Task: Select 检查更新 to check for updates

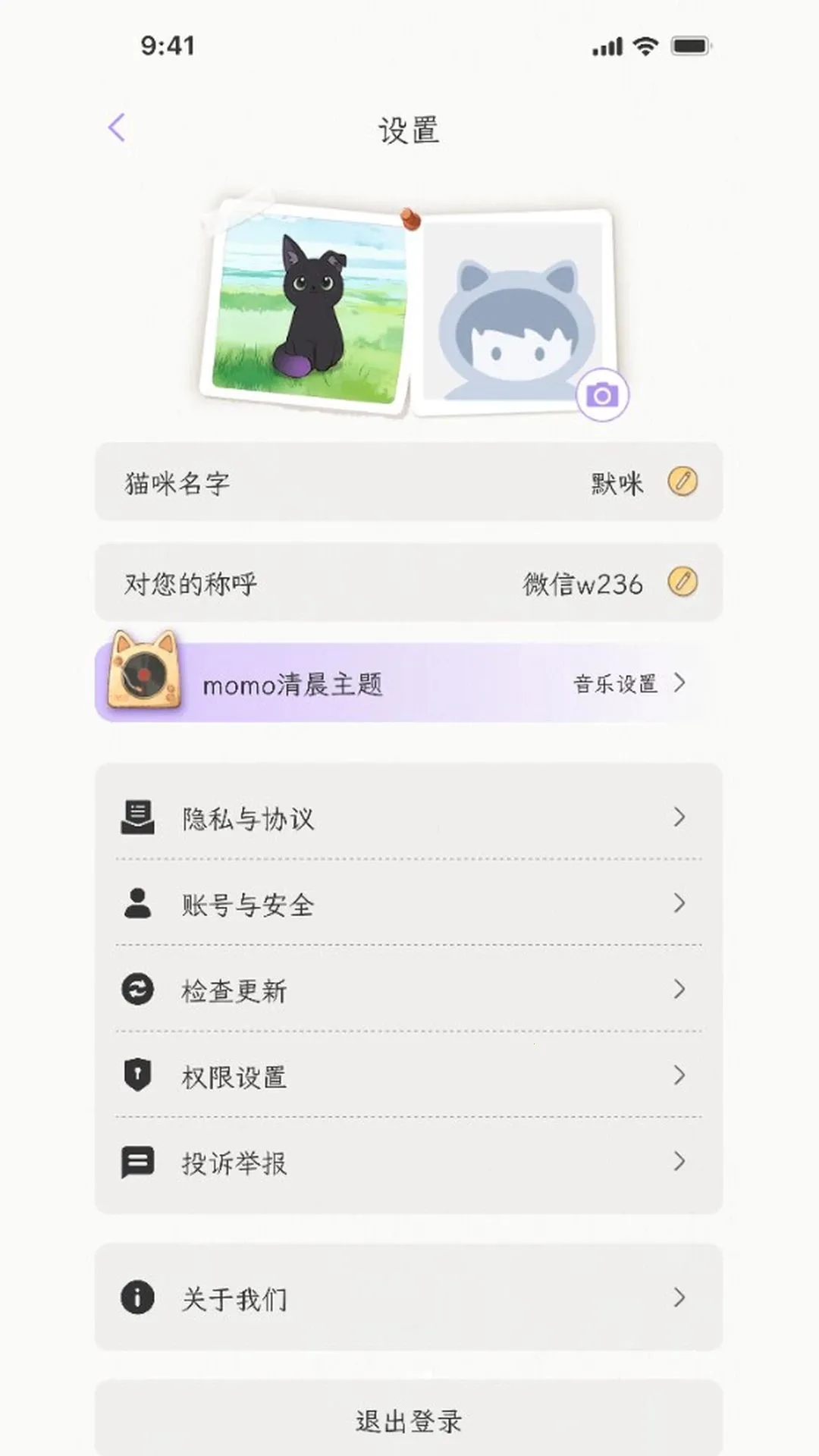Action: pos(409,989)
